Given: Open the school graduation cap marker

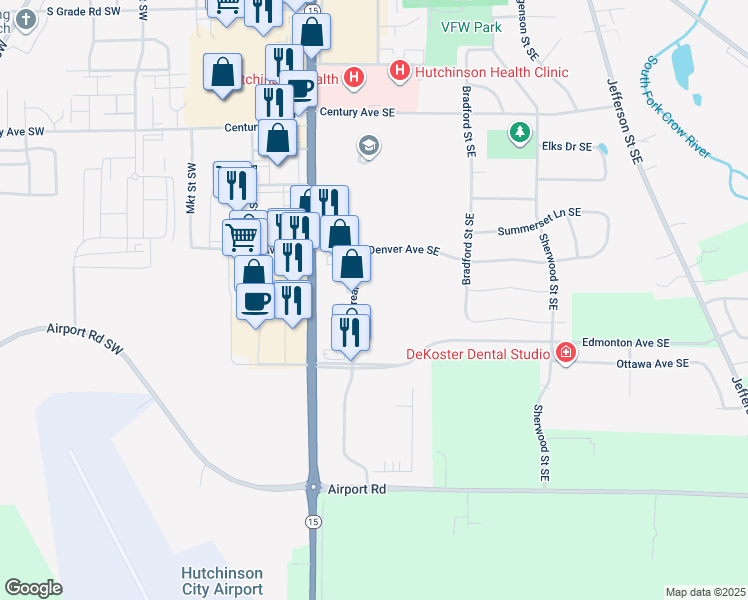Looking at the screenshot, I should (368, 147).
